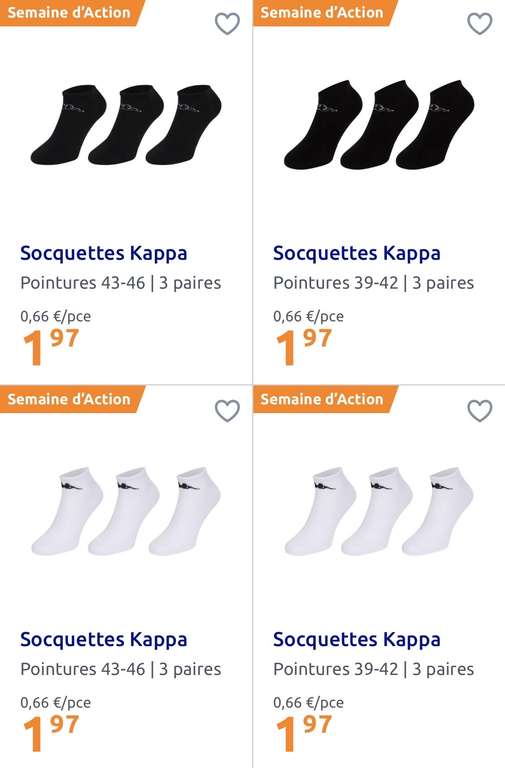Favorite the white Socquettes Kappa sizes 39-42
This screenshot has height=768, width=505.
pos(480,410)
